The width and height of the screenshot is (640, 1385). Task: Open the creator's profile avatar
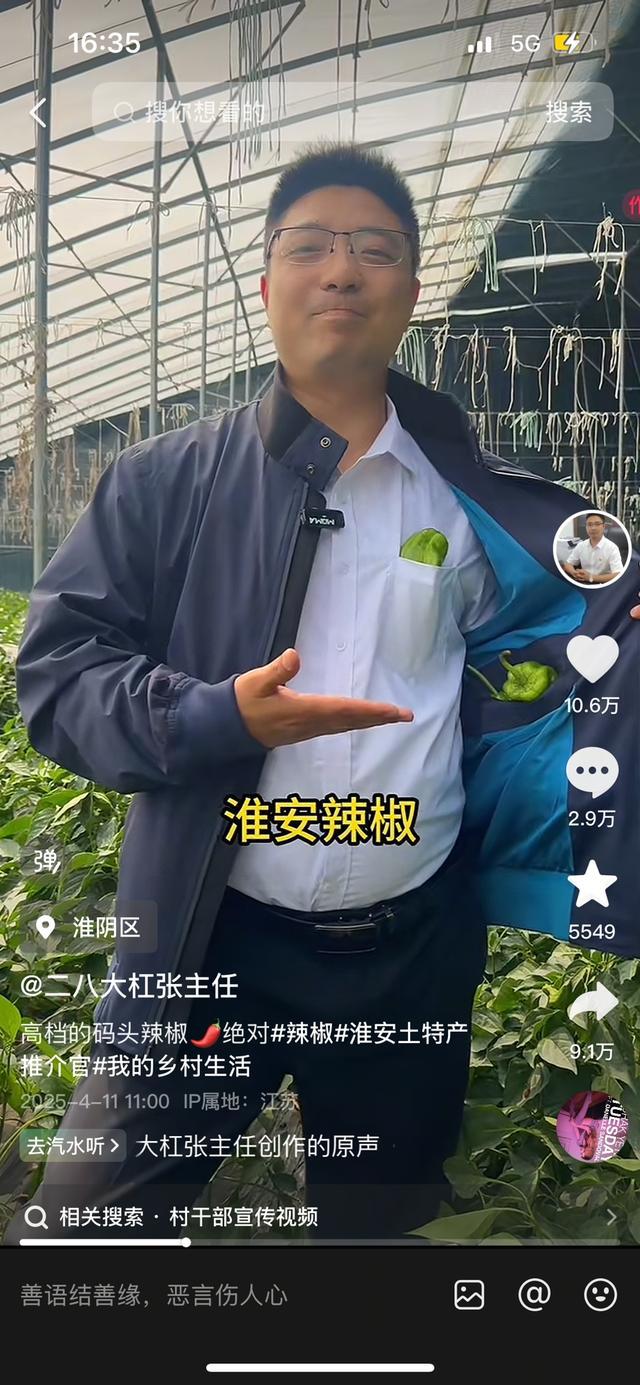592,549
